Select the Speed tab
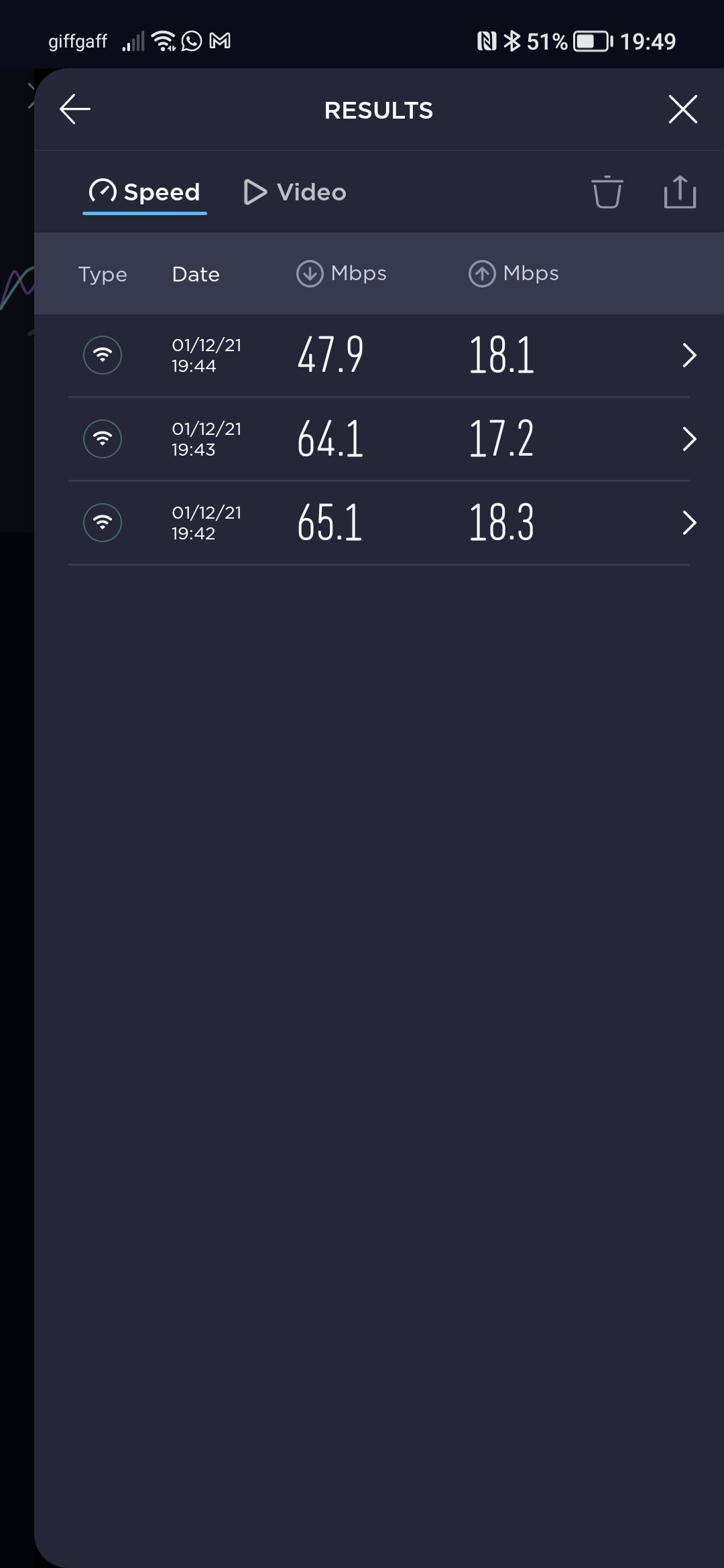724x1568 pixels. tap(145, 192)
